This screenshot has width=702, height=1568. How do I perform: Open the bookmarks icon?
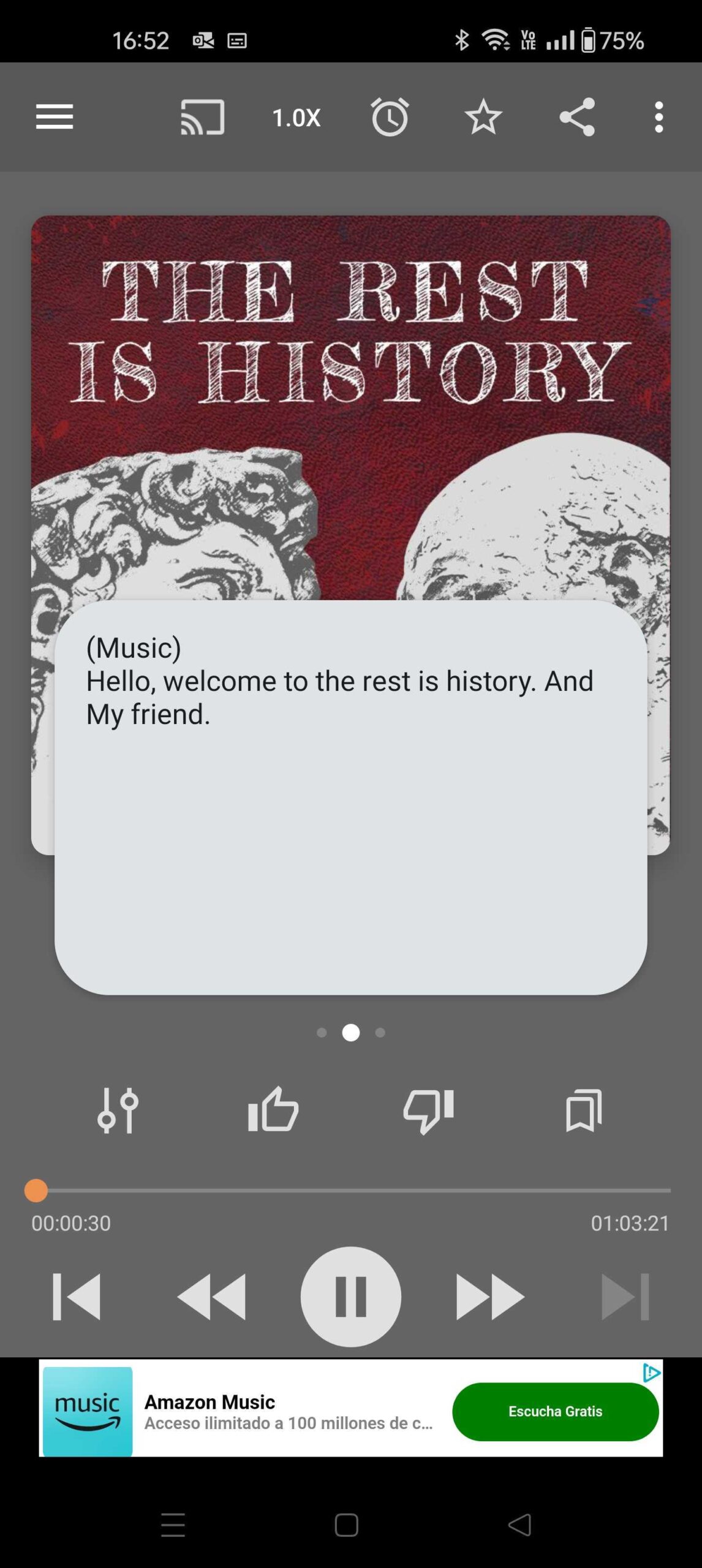click(x=584, y=1110)
